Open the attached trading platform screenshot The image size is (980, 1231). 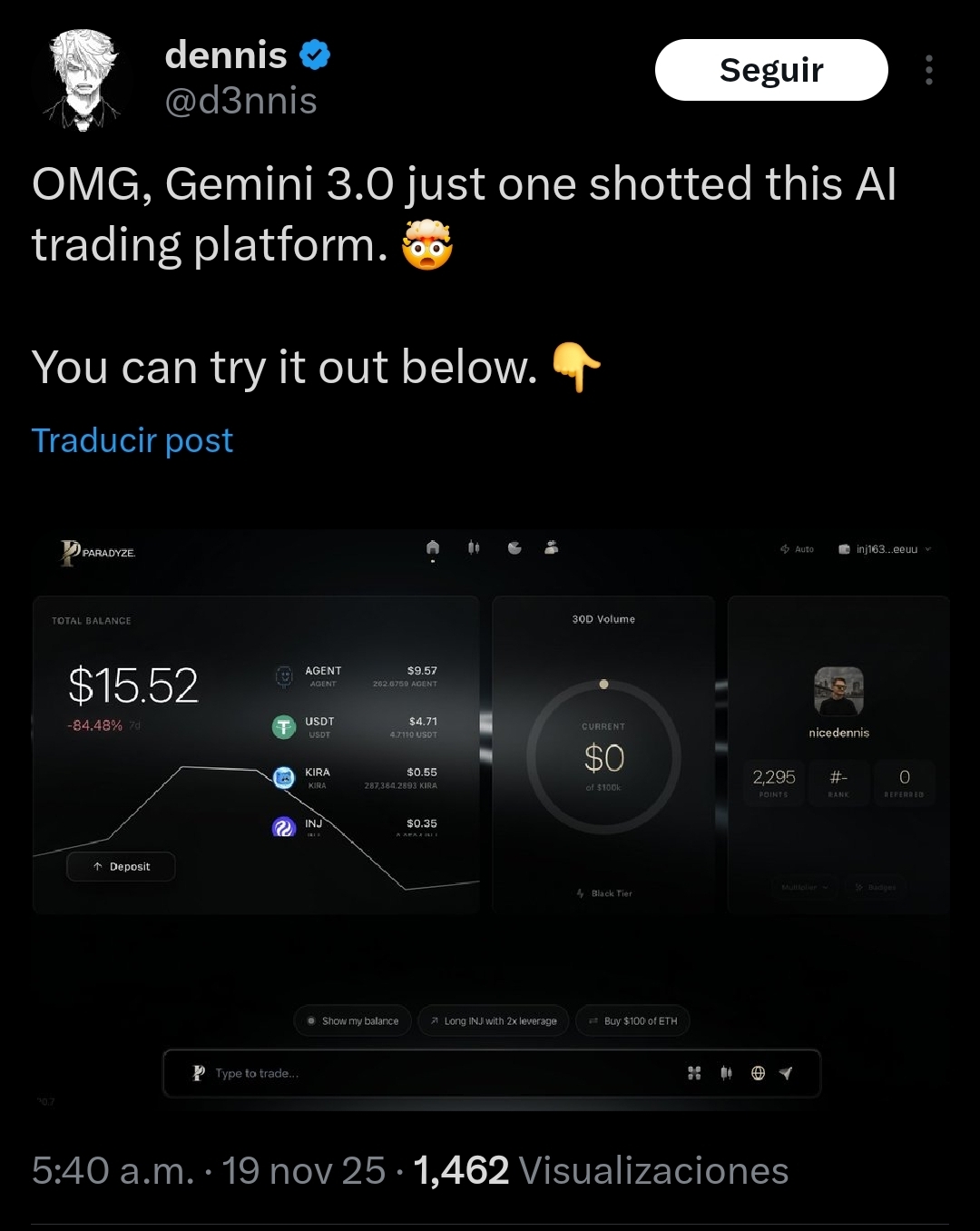490,817
